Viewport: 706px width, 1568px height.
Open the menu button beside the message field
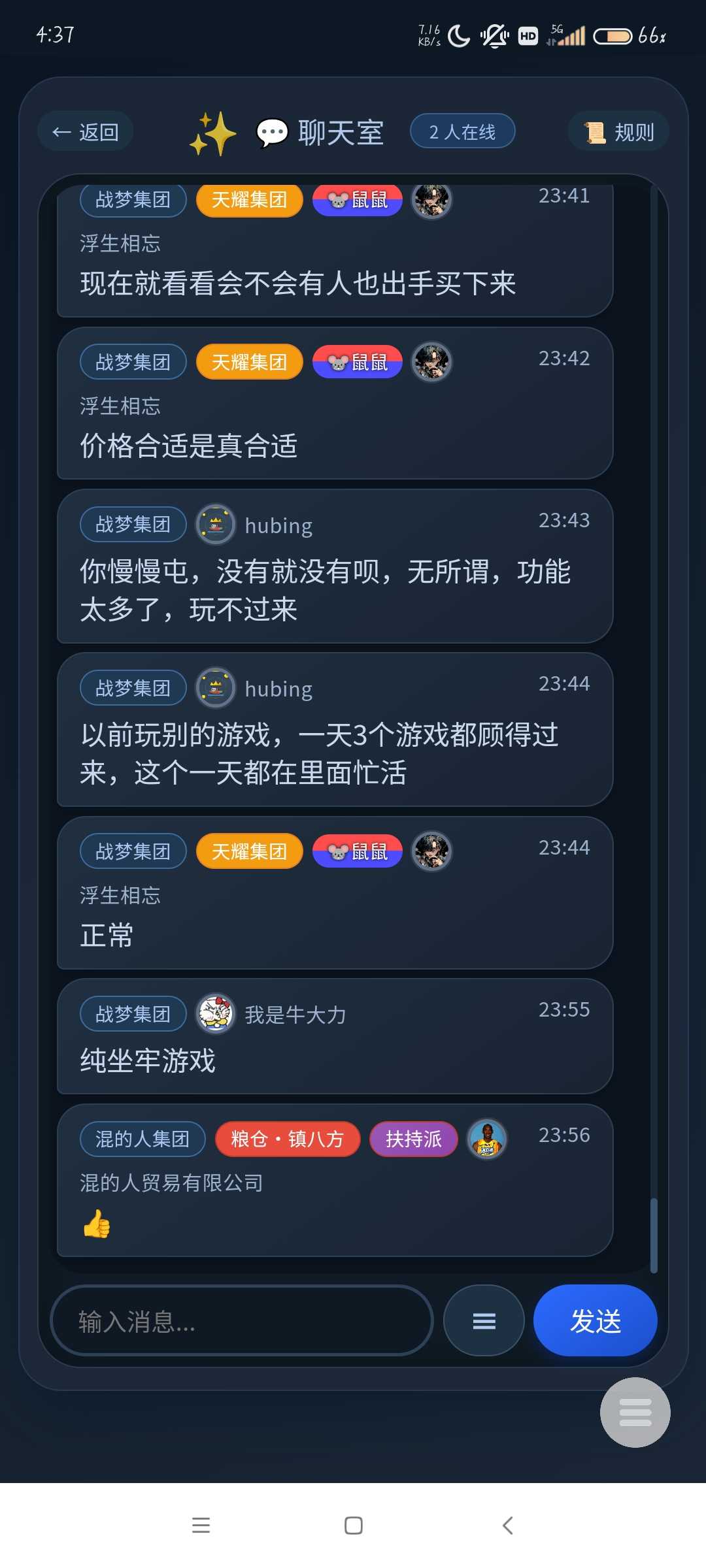(x=484, y=1321)
